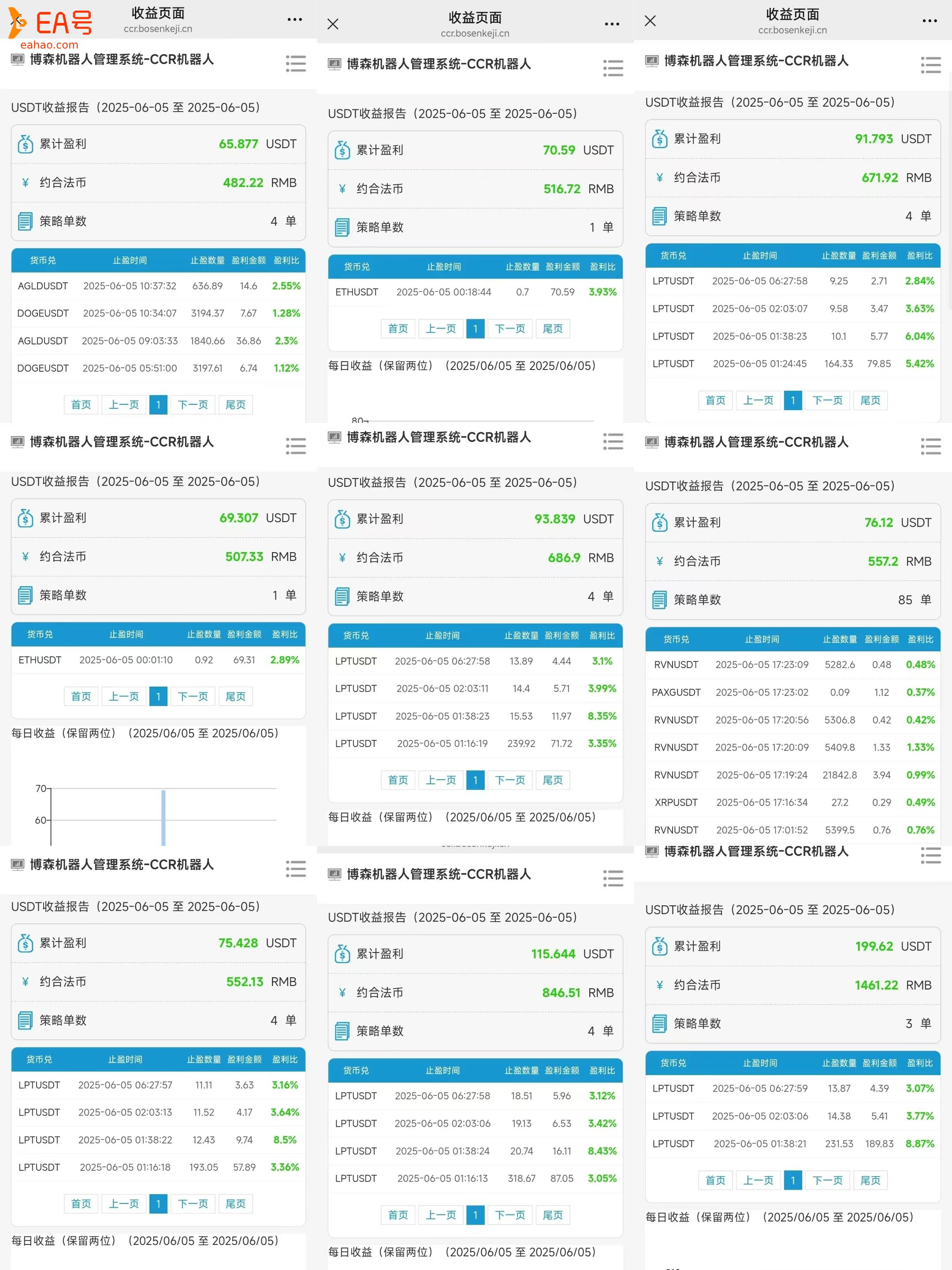Click 首页 under the LPTUSDT table at bottom
The image size is (952, 1270).
pos(81,1203)
